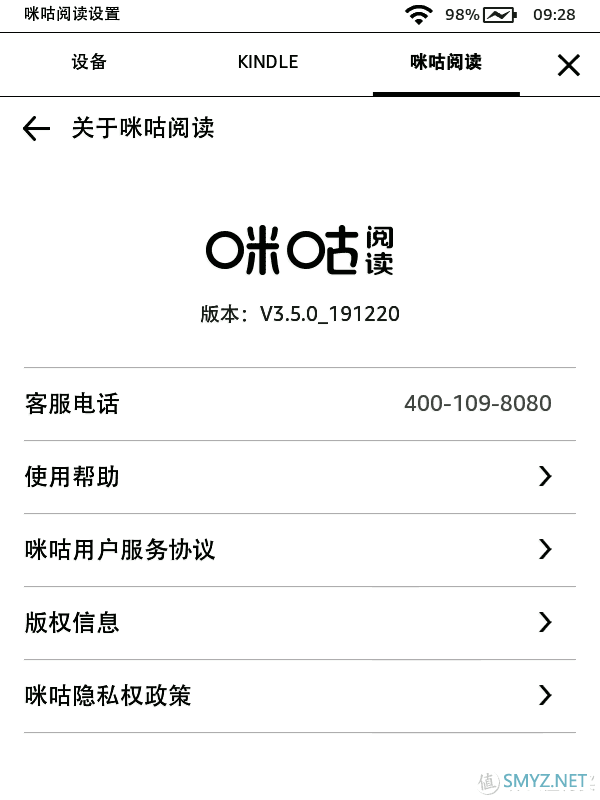Switch to the 设备 tab
Image resolution: width=600 pixels, height=800 pixels.
[89, 62]
